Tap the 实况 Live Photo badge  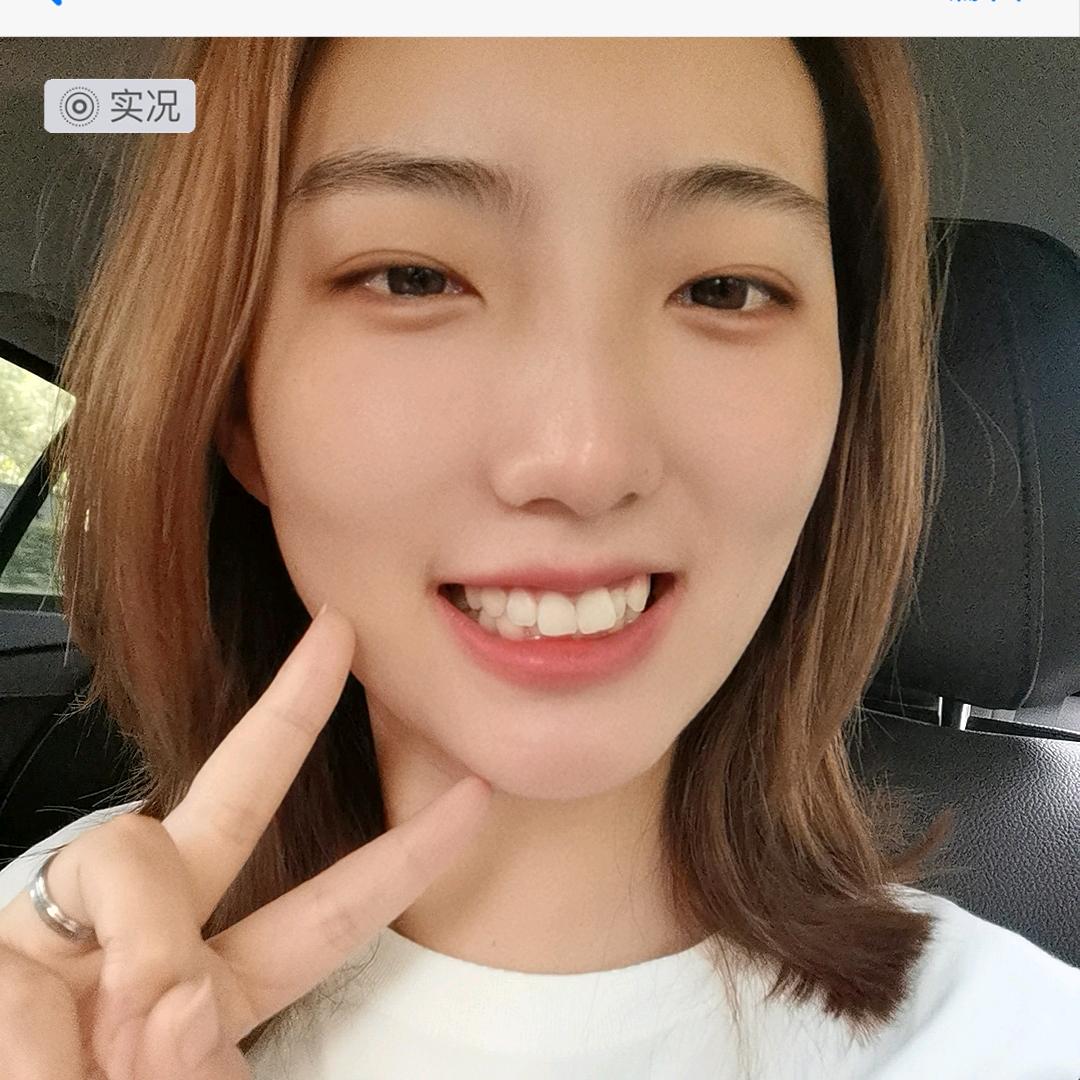[119, 106]
